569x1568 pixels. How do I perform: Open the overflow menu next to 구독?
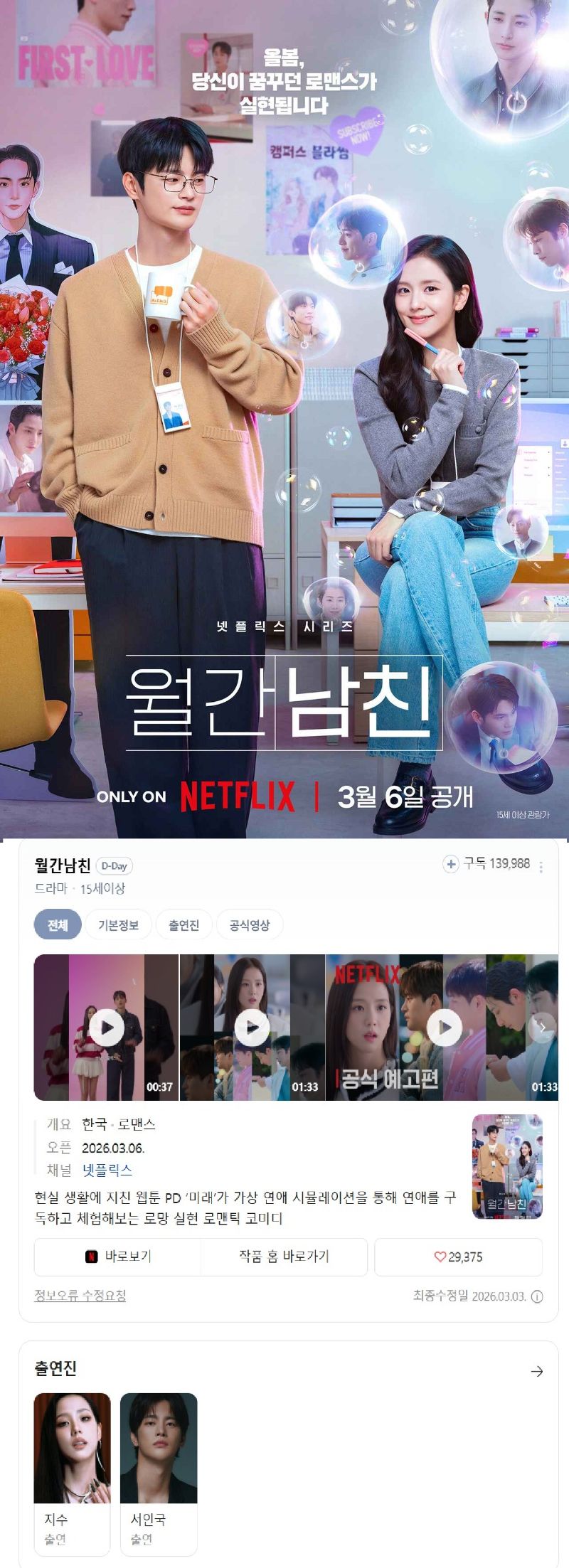[x=541, y=867]
